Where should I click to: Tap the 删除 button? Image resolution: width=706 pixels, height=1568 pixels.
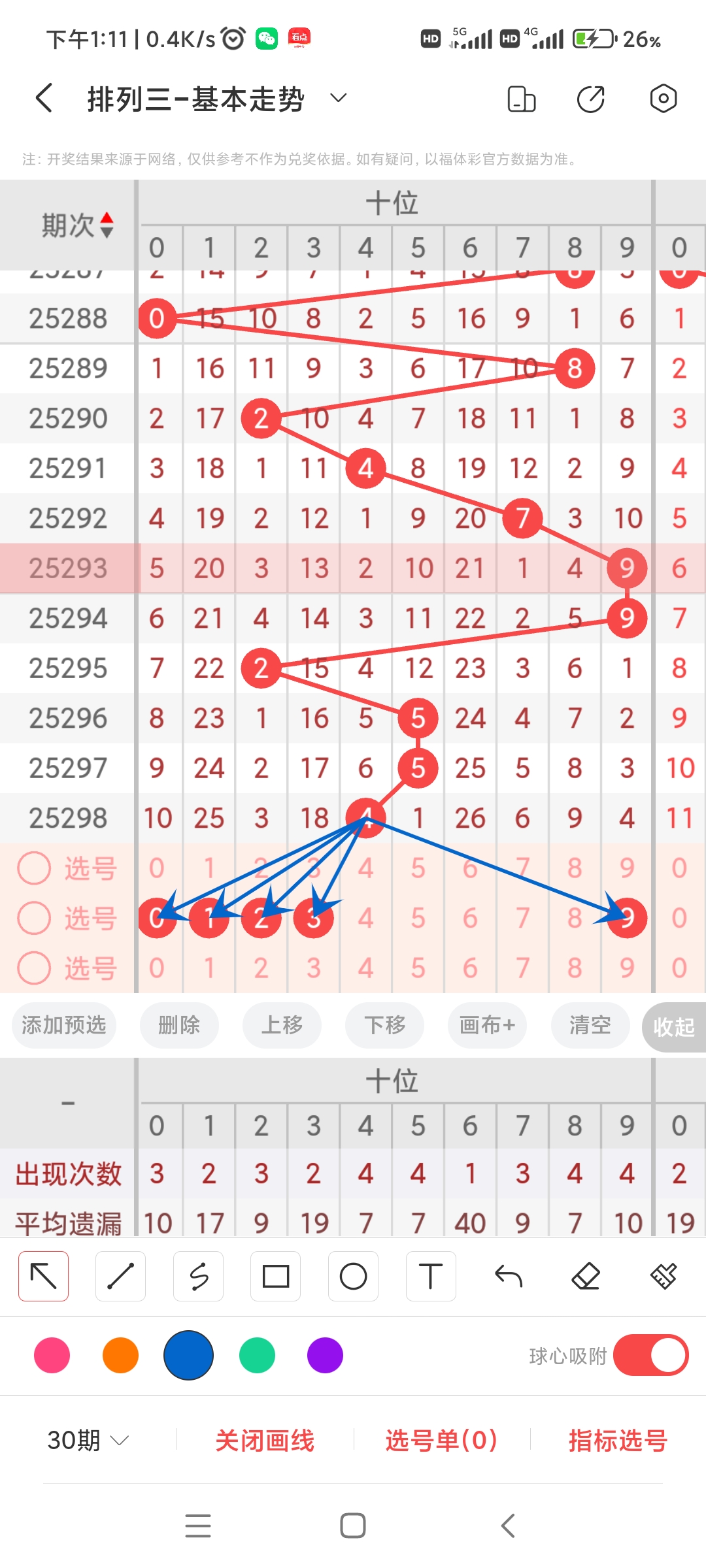point(179,1025)
